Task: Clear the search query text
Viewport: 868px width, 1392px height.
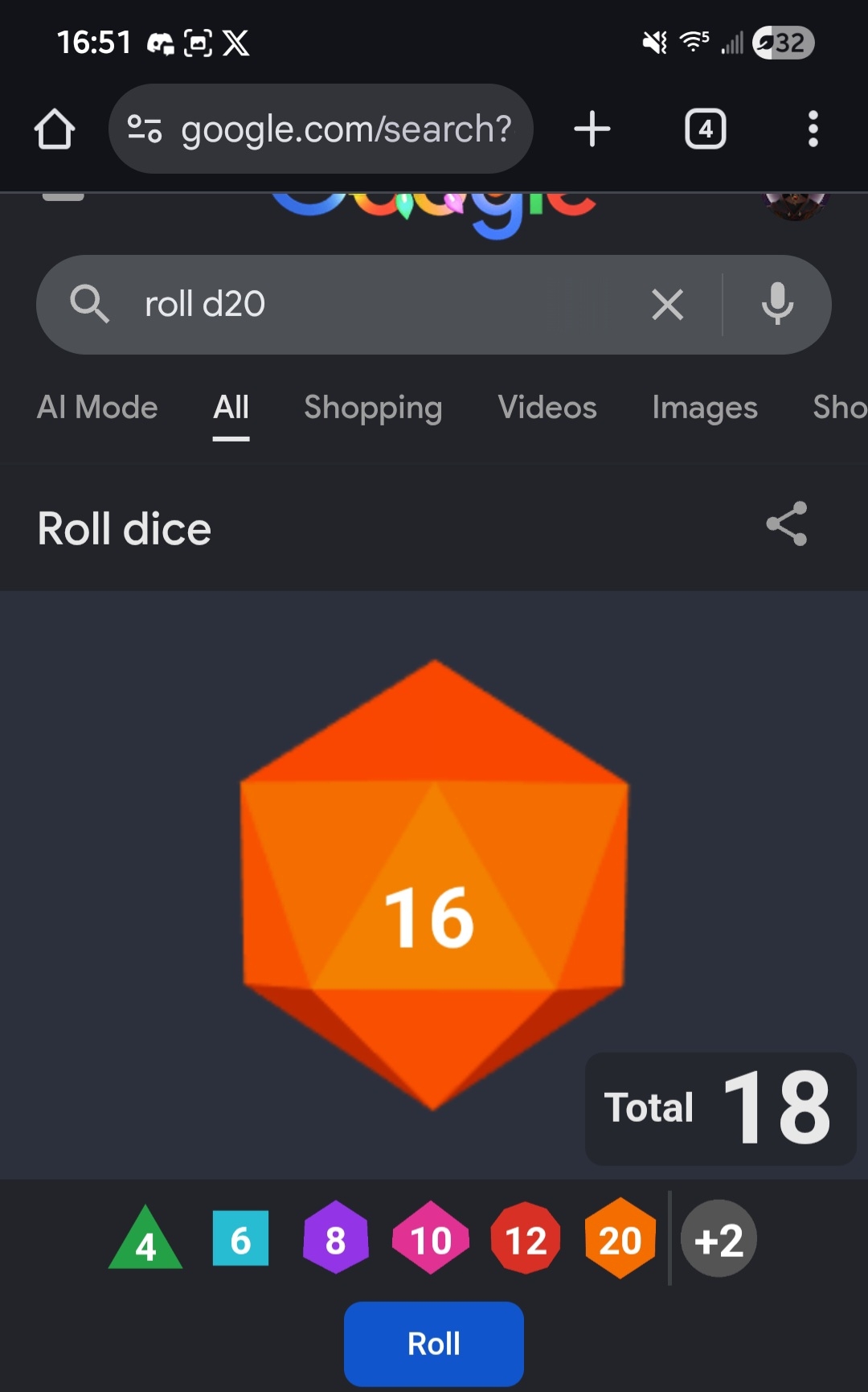Action: (x=667, y=305)
